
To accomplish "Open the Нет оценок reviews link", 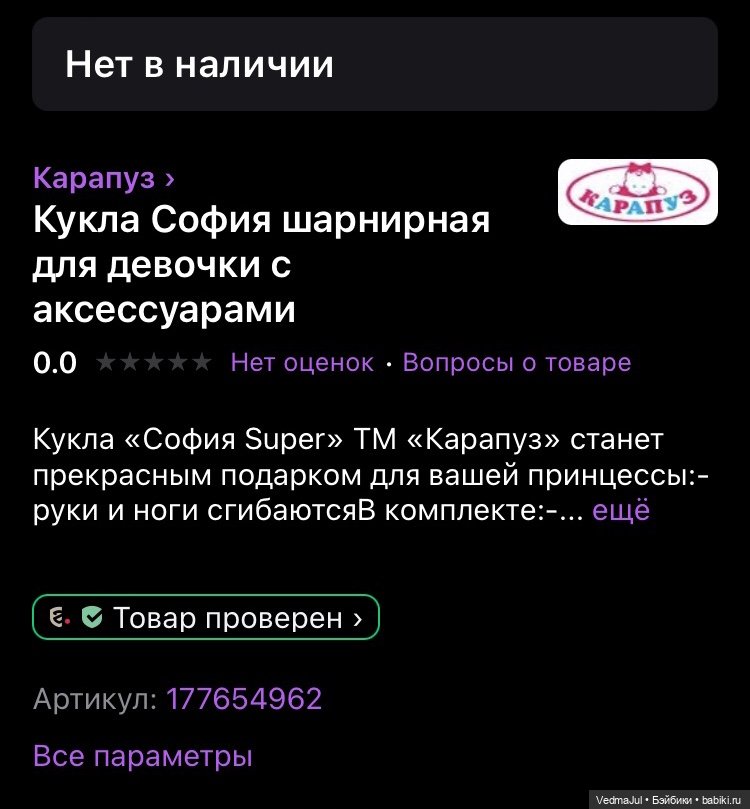I will [x=302, y=362].
